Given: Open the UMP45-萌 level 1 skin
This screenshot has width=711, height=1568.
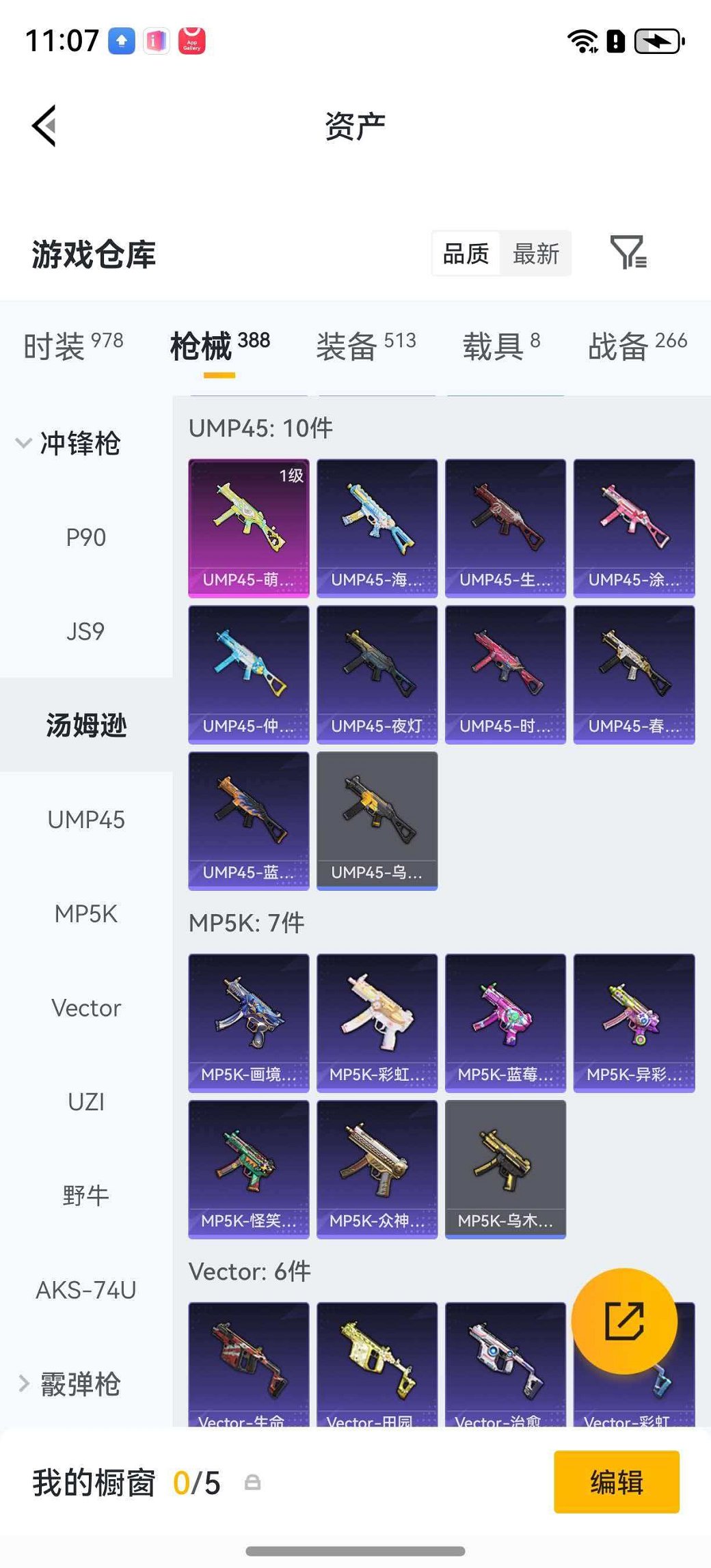Looking at the screenshot, I should coord(249,528).
